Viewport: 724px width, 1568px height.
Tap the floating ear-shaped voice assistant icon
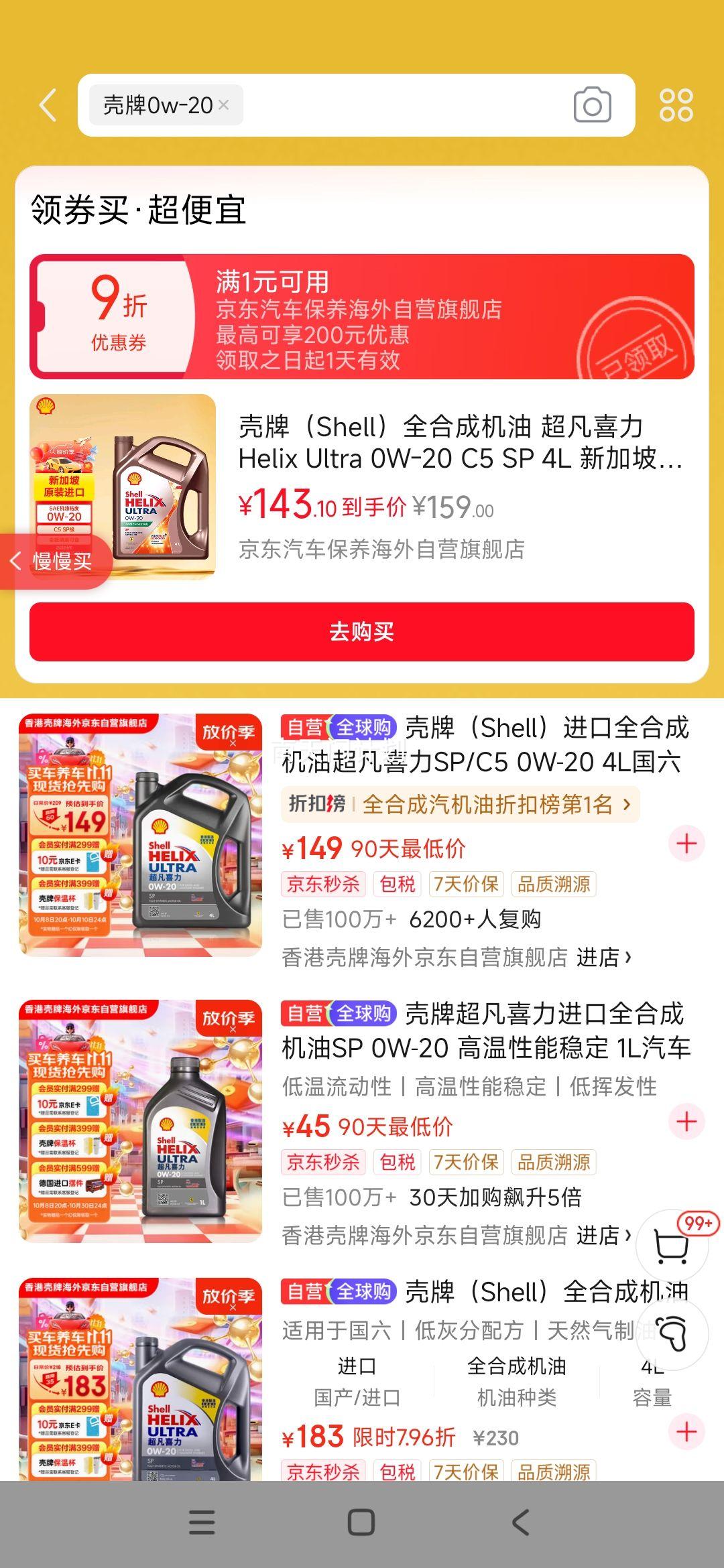pyautogui.click(x=672, y=1333)
